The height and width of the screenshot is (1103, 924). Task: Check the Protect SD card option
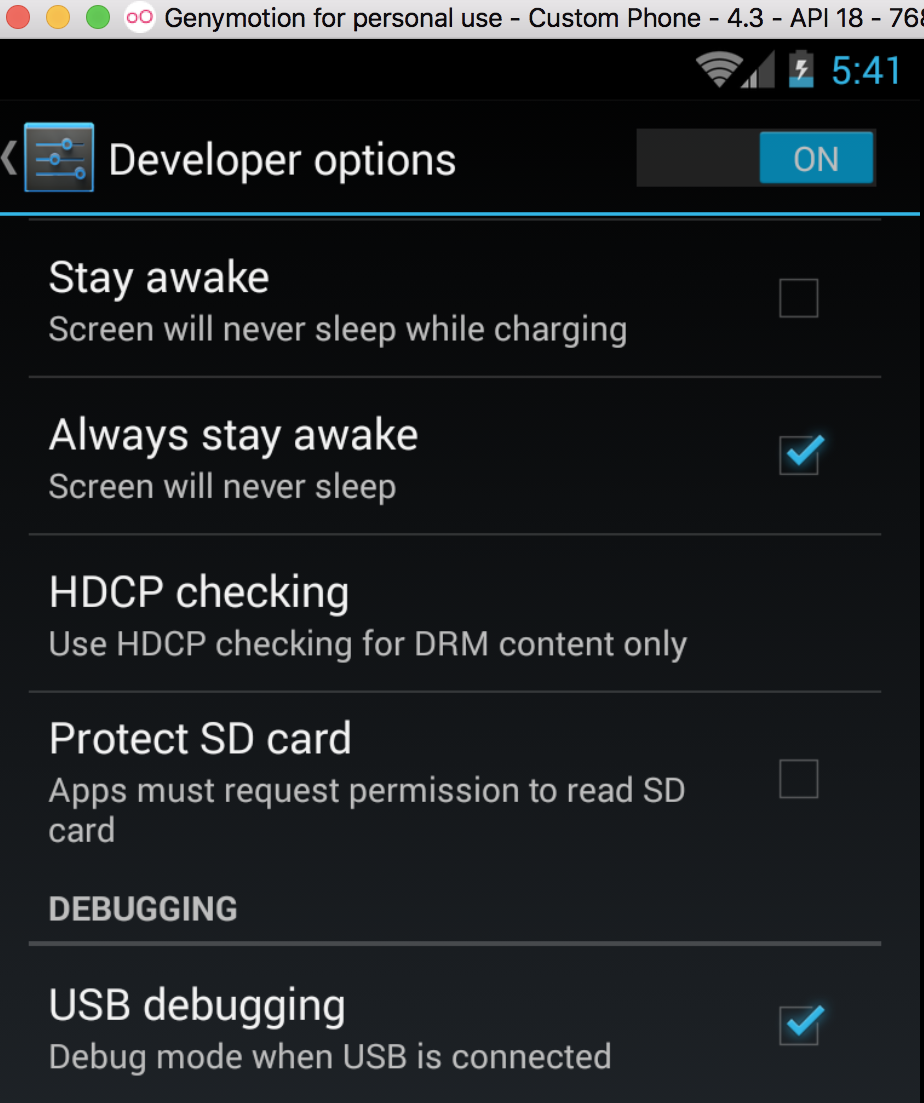(x=798, y=779)
